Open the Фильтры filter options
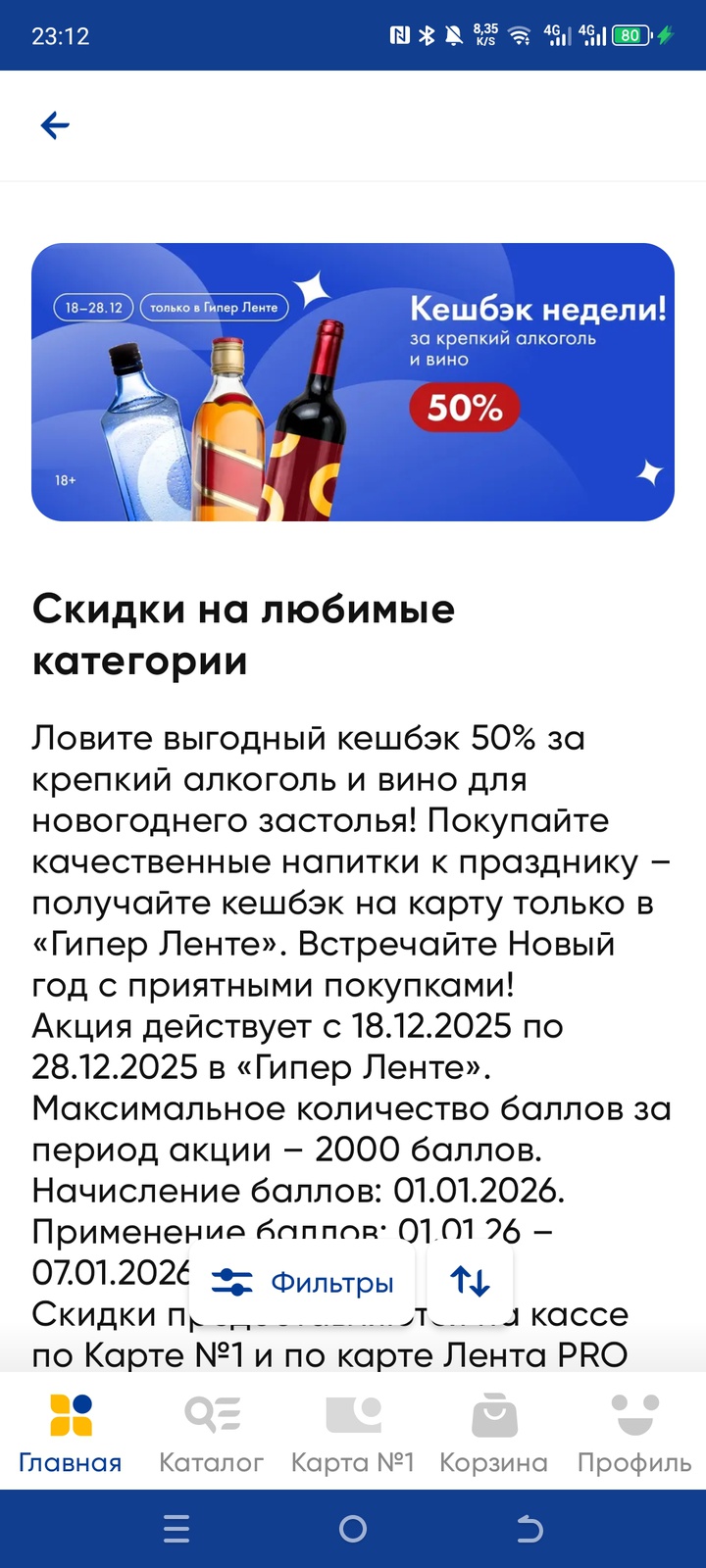Screen dimensions: 706x1568 tap(302, 1282)
